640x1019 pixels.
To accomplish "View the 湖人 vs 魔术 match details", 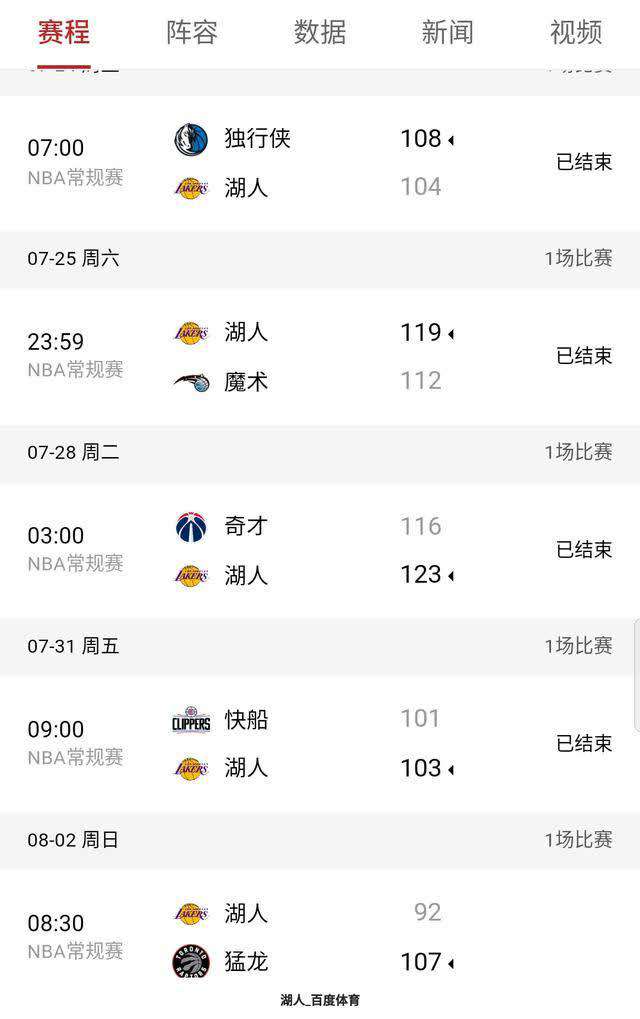I will tap(320, 356).
